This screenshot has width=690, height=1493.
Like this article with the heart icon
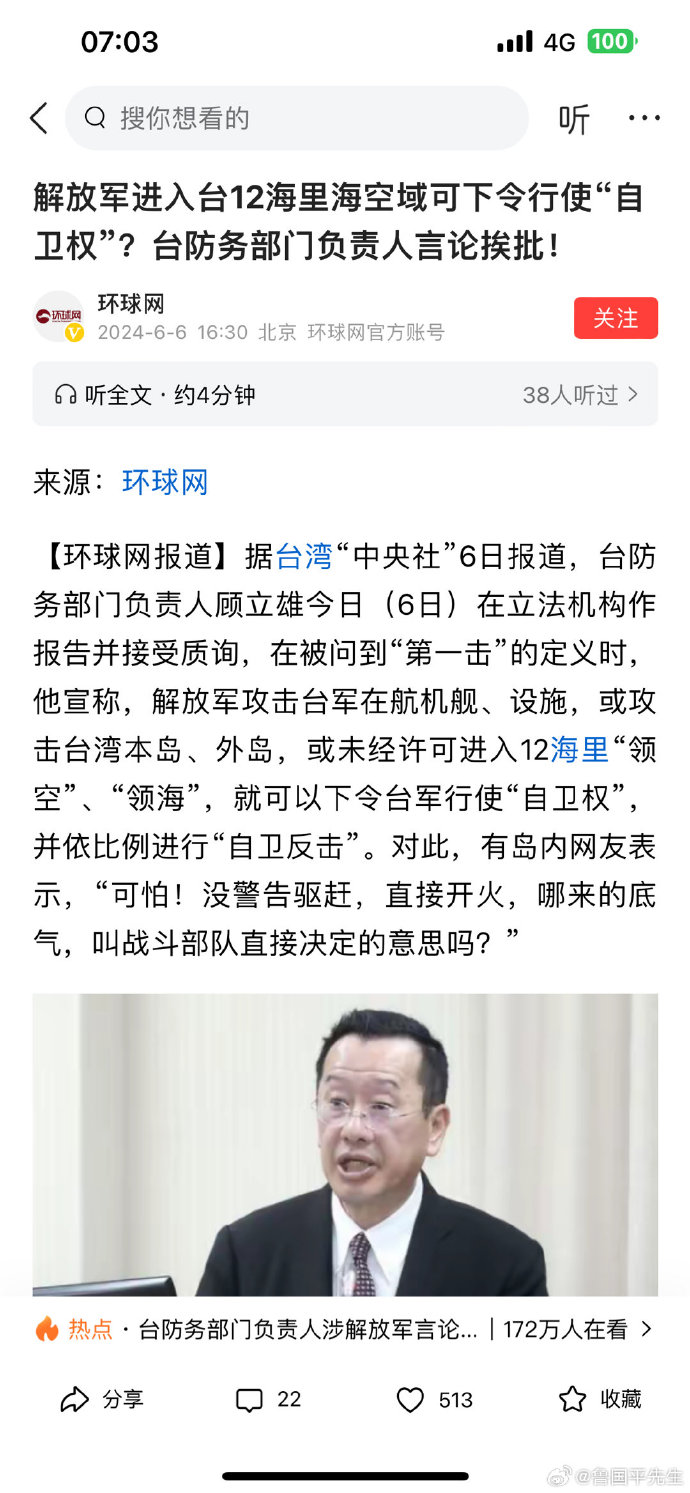(434, 1399)
